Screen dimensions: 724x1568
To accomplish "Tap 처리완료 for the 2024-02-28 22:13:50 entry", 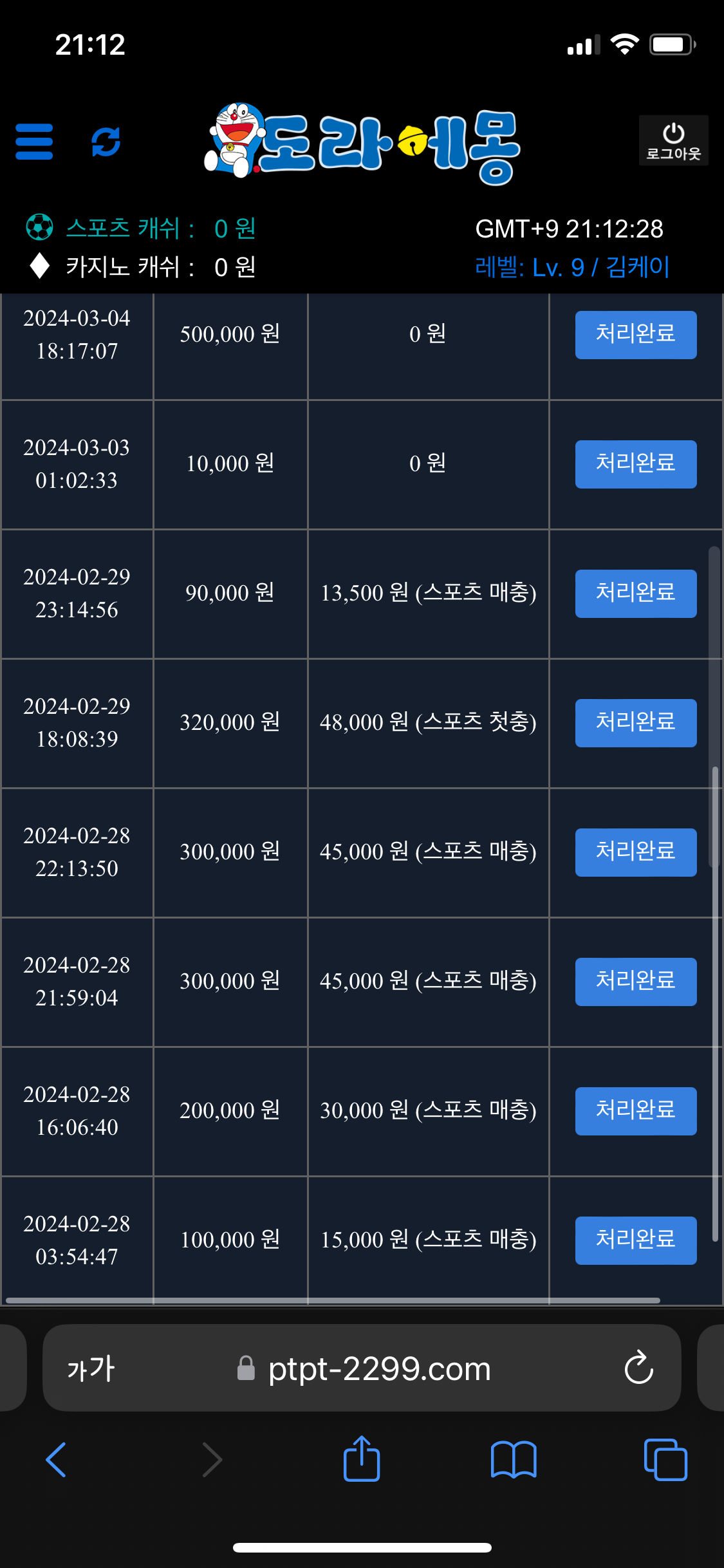I will [635, 852].
